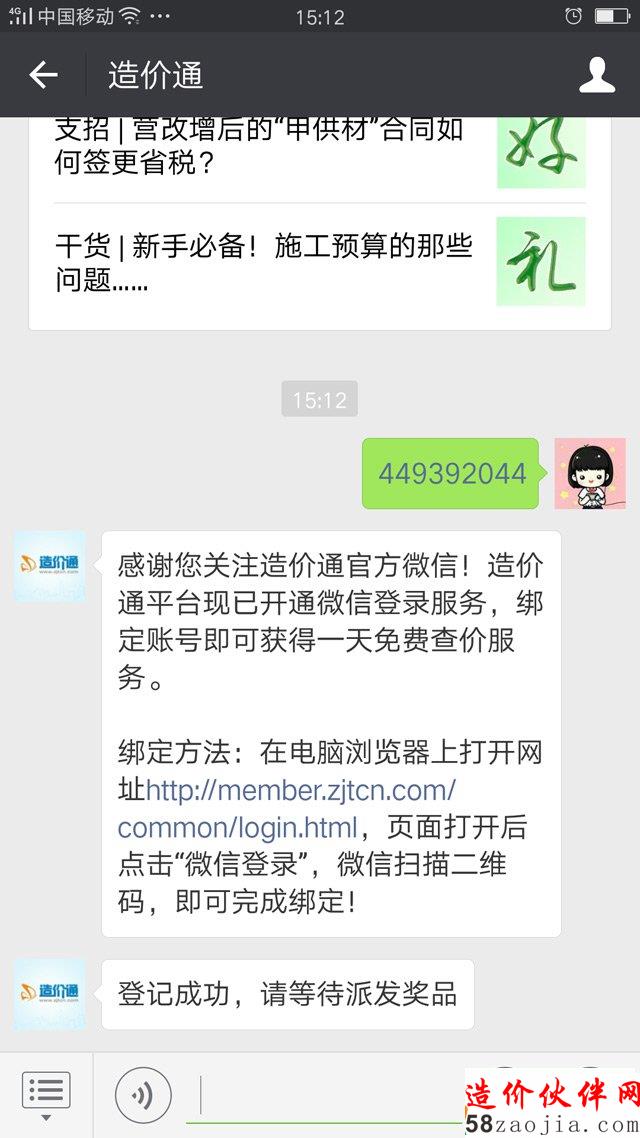This screenshot has width=640, height=1138.
Task: Tap the 造价通 avatar beside the welcome message
Action: click(49, 566)
